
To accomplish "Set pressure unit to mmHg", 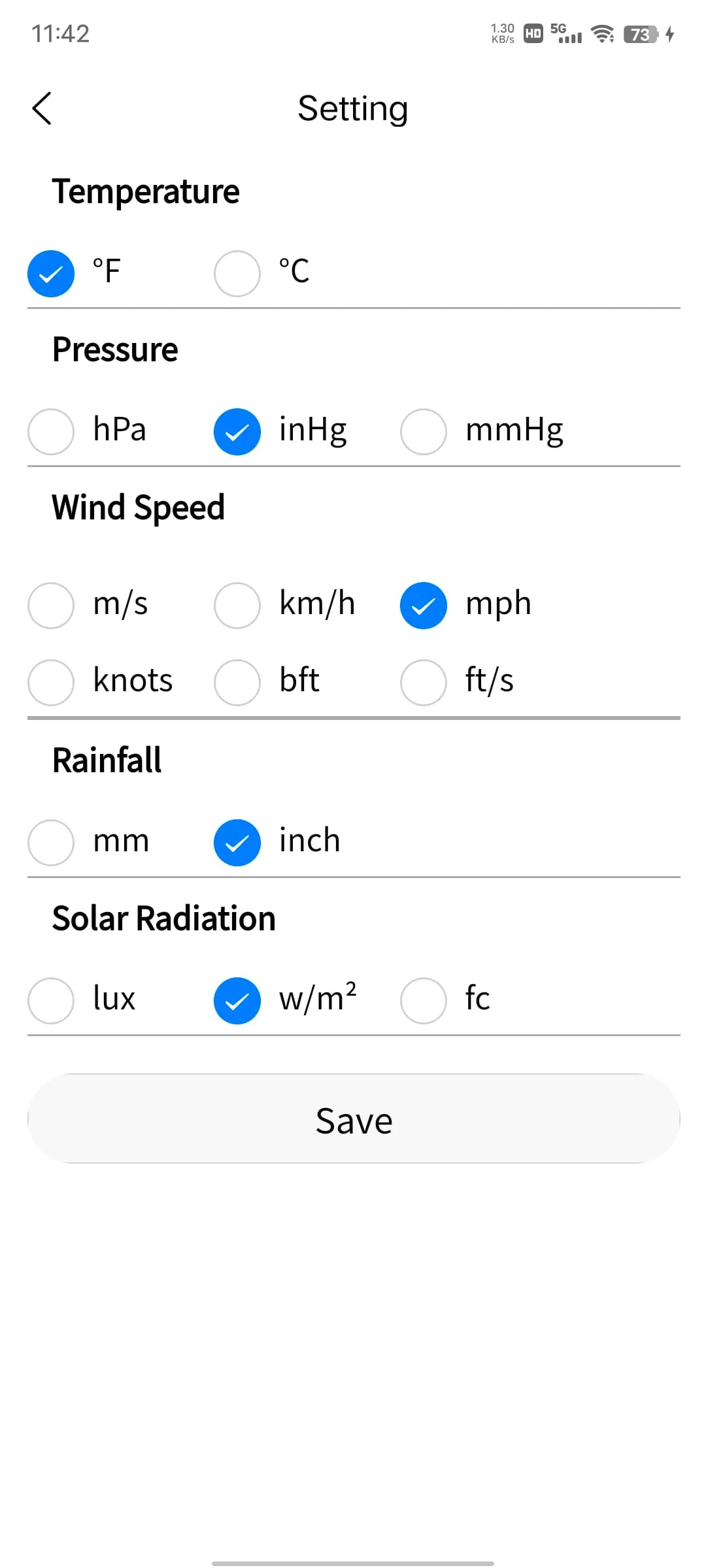I will (424, 431).
